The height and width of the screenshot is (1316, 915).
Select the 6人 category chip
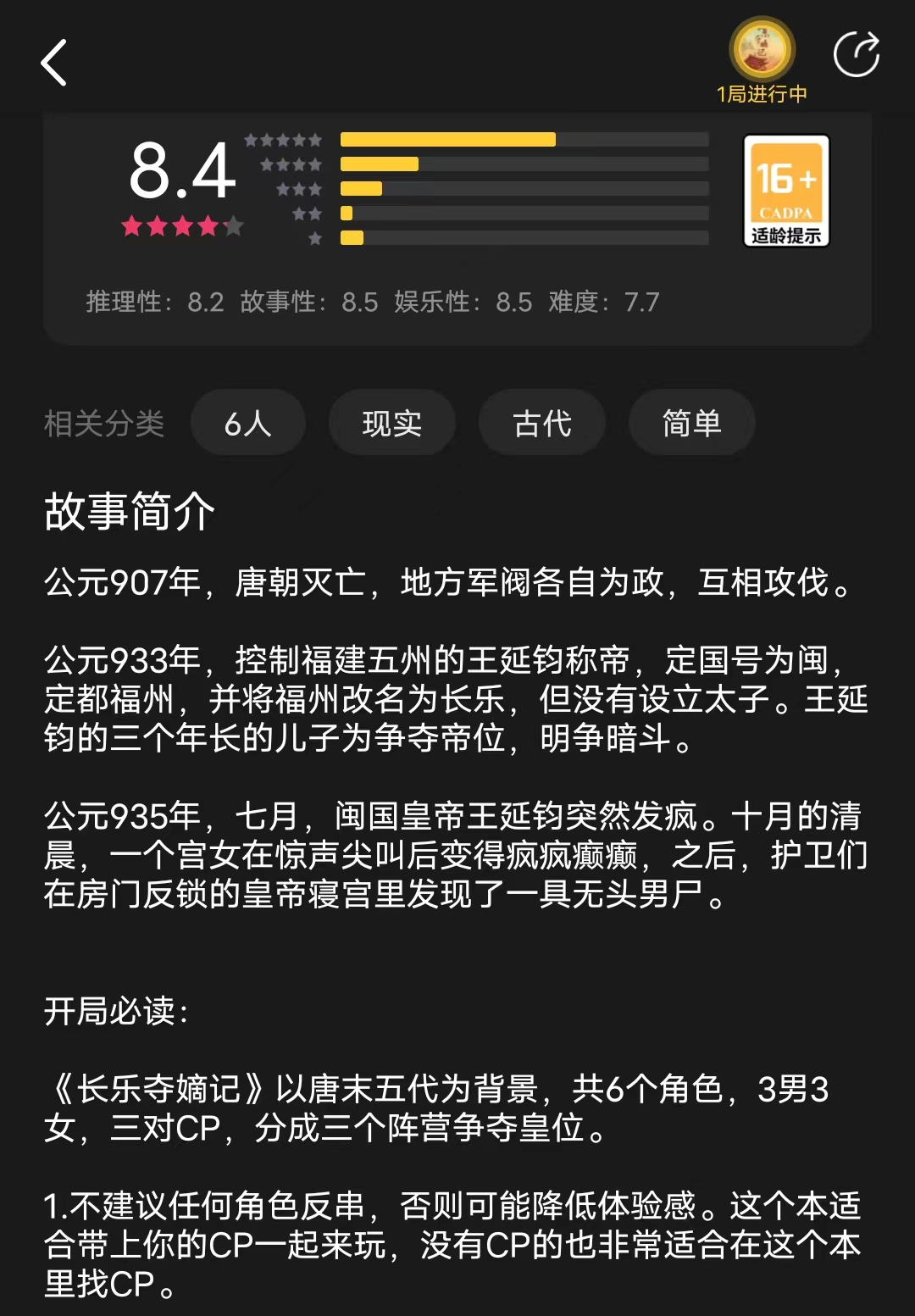coord(248,423)
